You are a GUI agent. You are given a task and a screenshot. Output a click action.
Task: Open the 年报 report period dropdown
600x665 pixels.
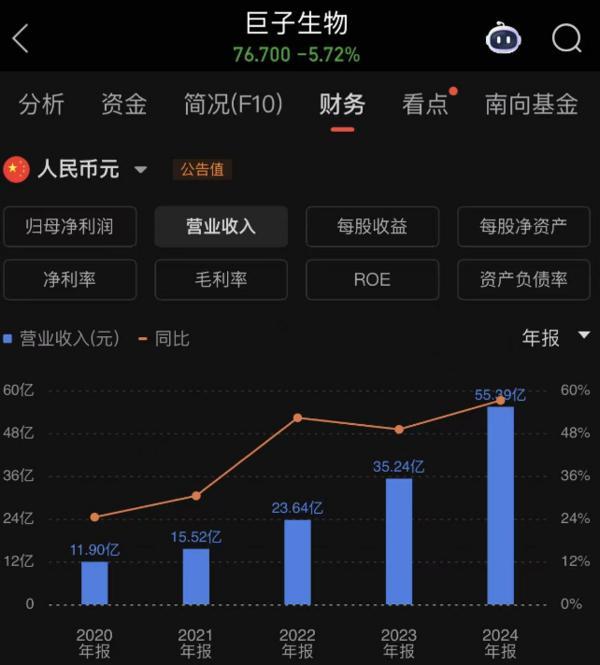(555, 337)
